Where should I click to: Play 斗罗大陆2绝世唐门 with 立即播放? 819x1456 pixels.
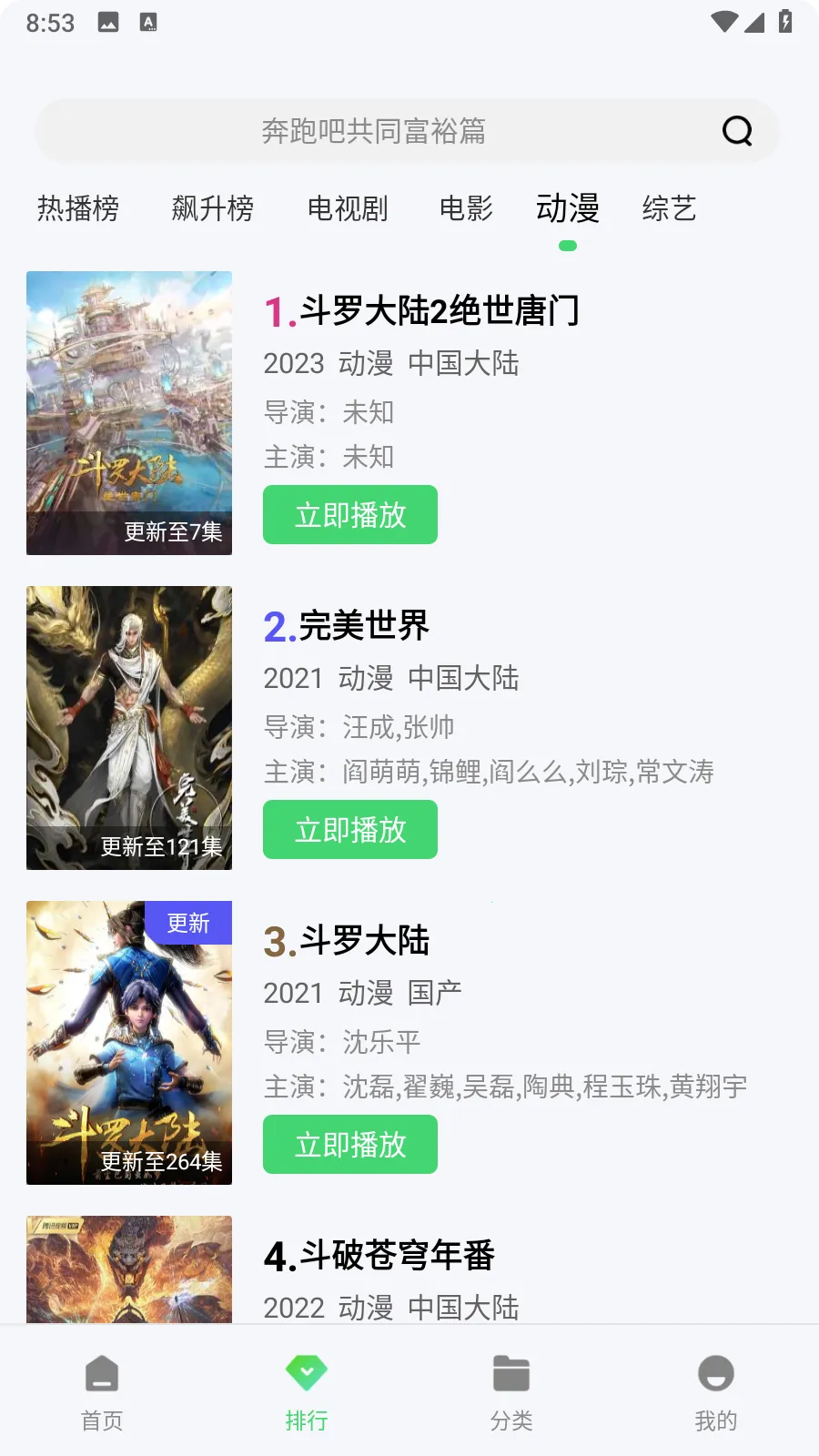pyautogui.click(x=350, y=515)
